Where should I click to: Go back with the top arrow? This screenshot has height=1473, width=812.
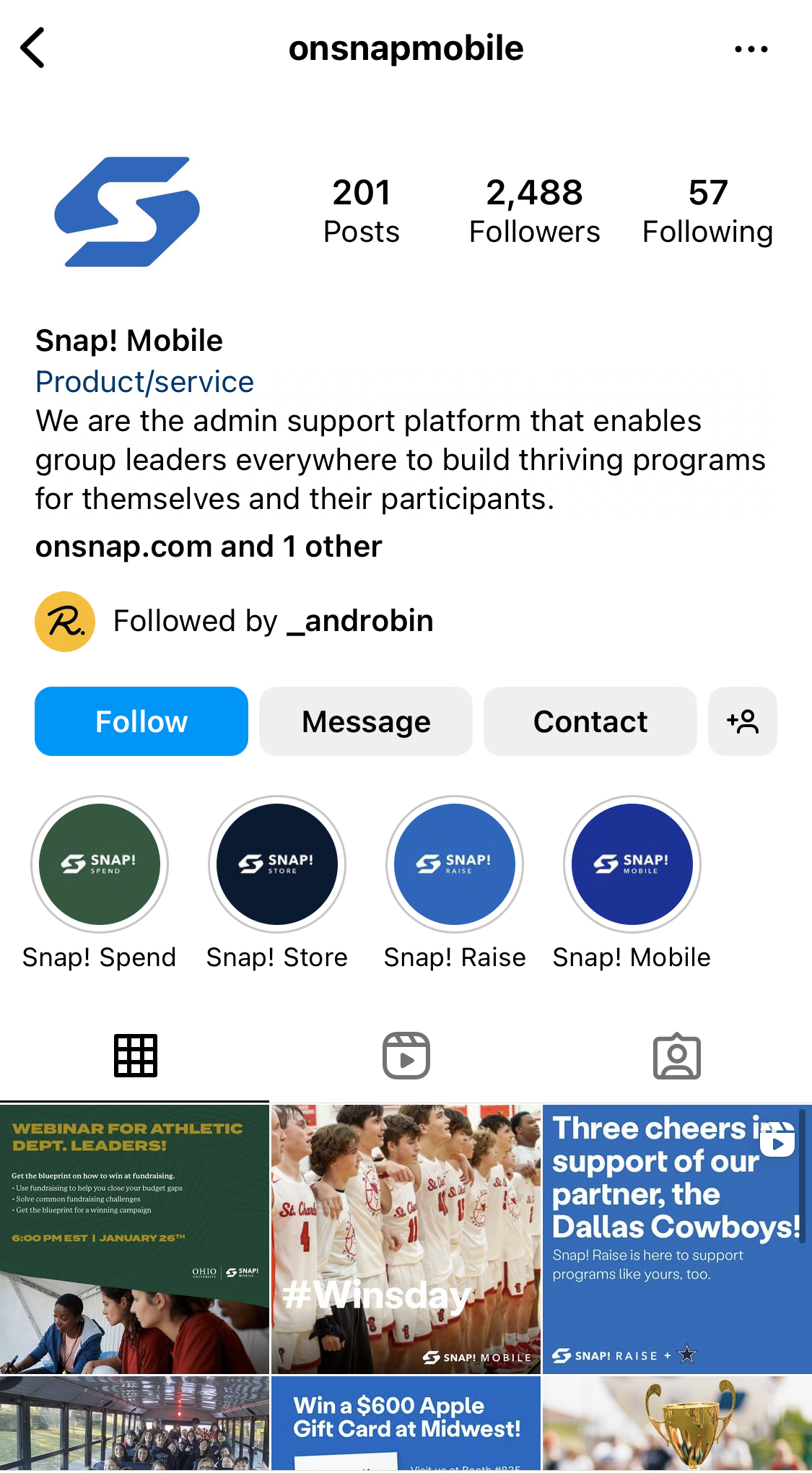click(33, 48)
